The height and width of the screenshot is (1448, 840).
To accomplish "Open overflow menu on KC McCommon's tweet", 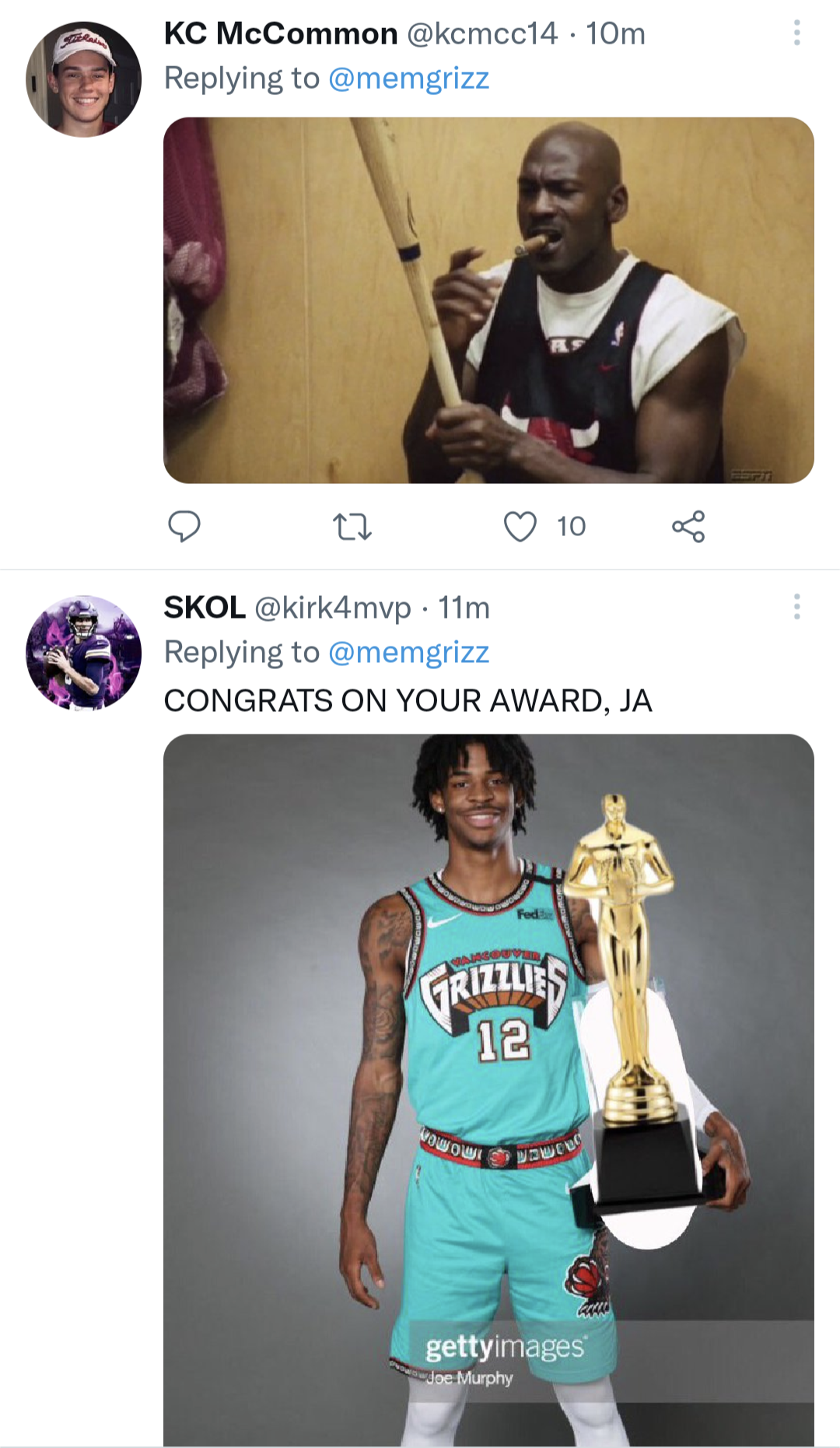I will pyautogui.click(x=796, y=33).
